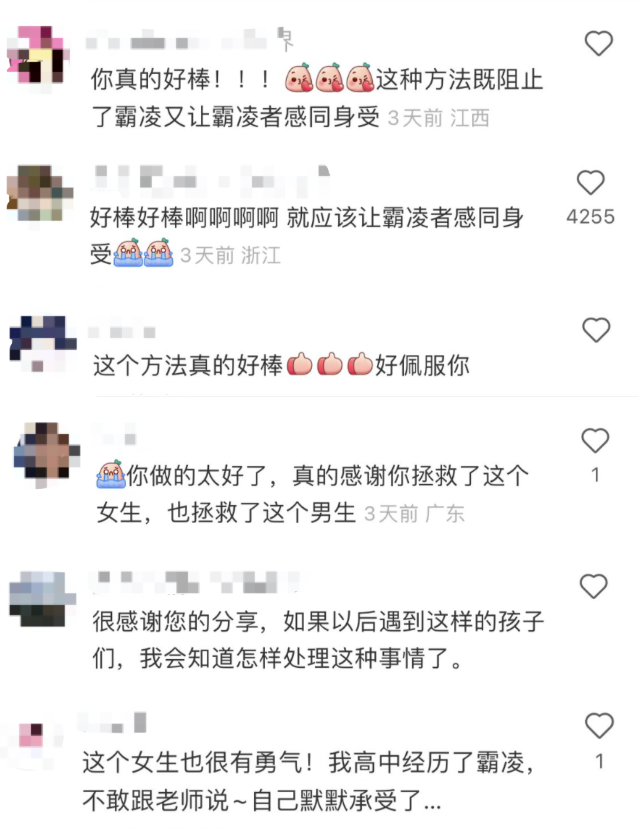The image size is (641, 829).
Task: Like the comment starting 很感谢您的分享
Action: (594, 586)
